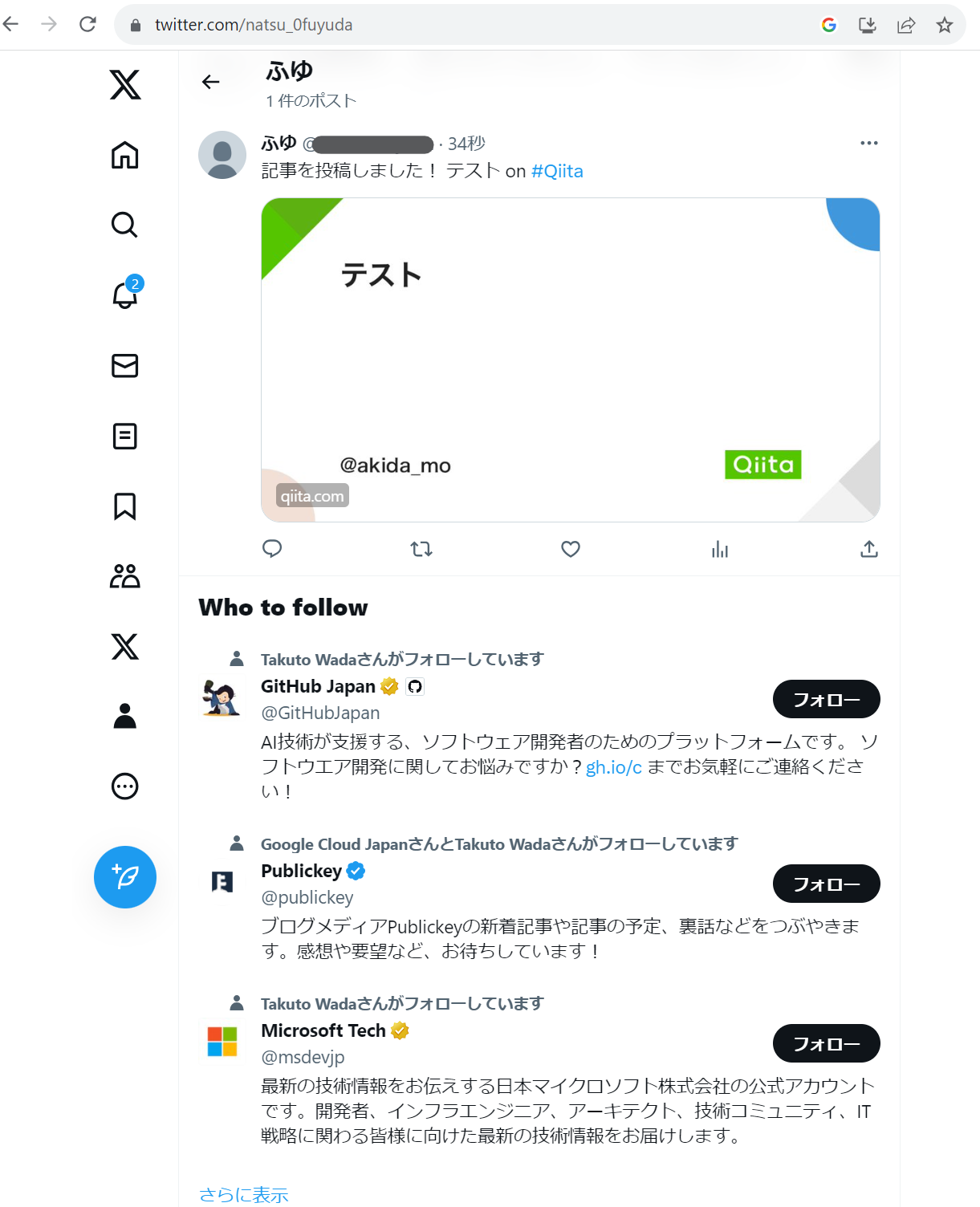Compose a new post
Viewport: 980px width, 1207px height.
click(x=124, y=877)
